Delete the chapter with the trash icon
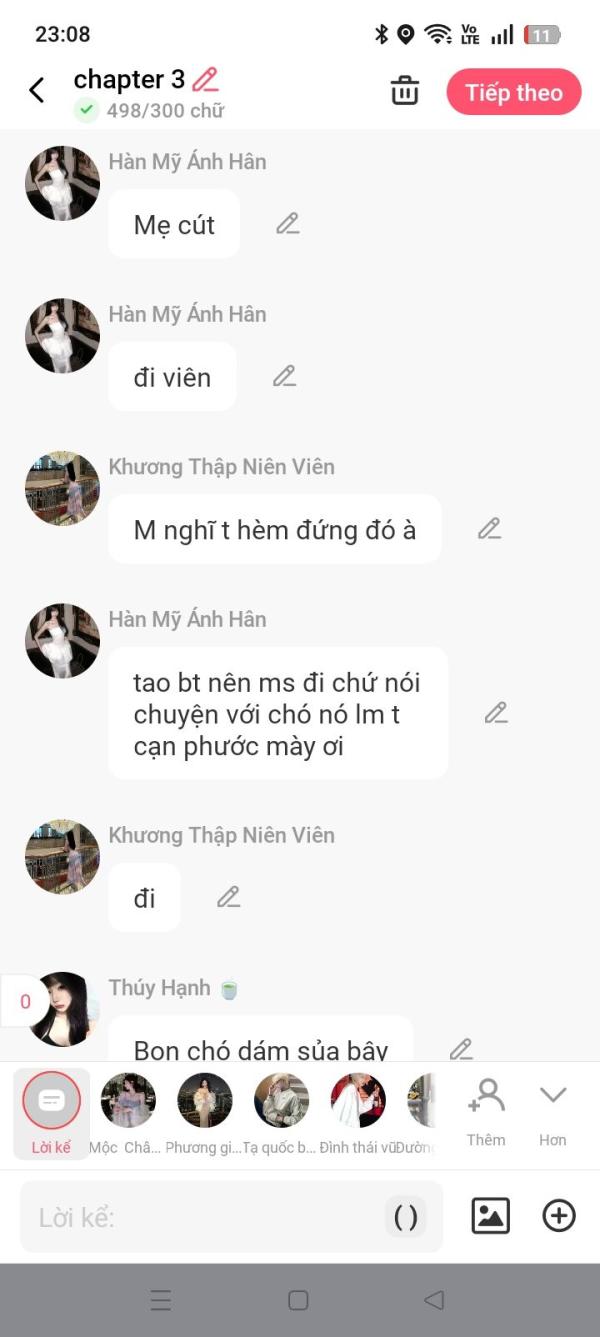The height and width of the screenshot is (1337, 600). 405,91
